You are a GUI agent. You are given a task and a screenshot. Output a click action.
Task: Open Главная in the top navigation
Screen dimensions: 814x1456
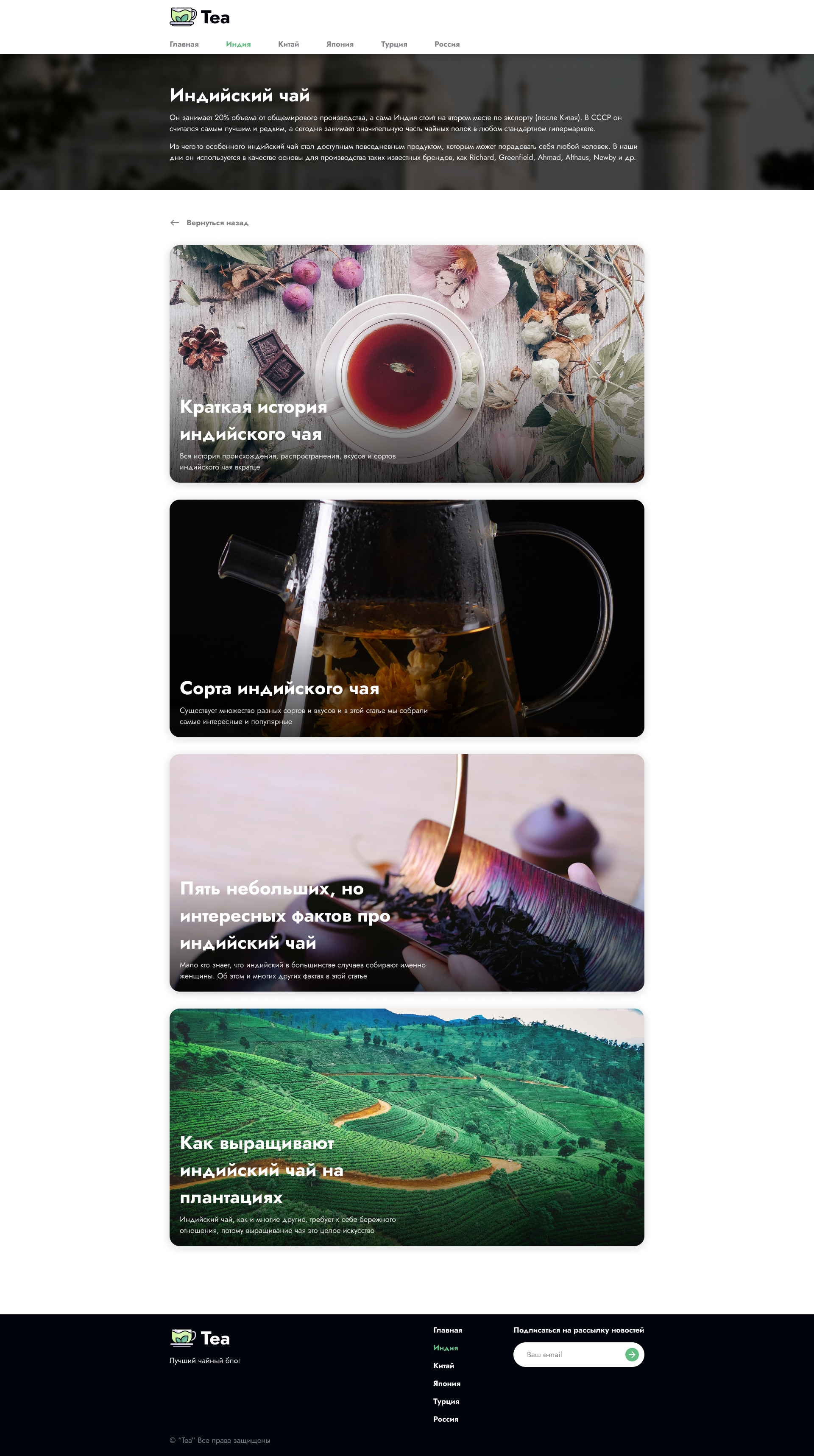tap(184, 44)
